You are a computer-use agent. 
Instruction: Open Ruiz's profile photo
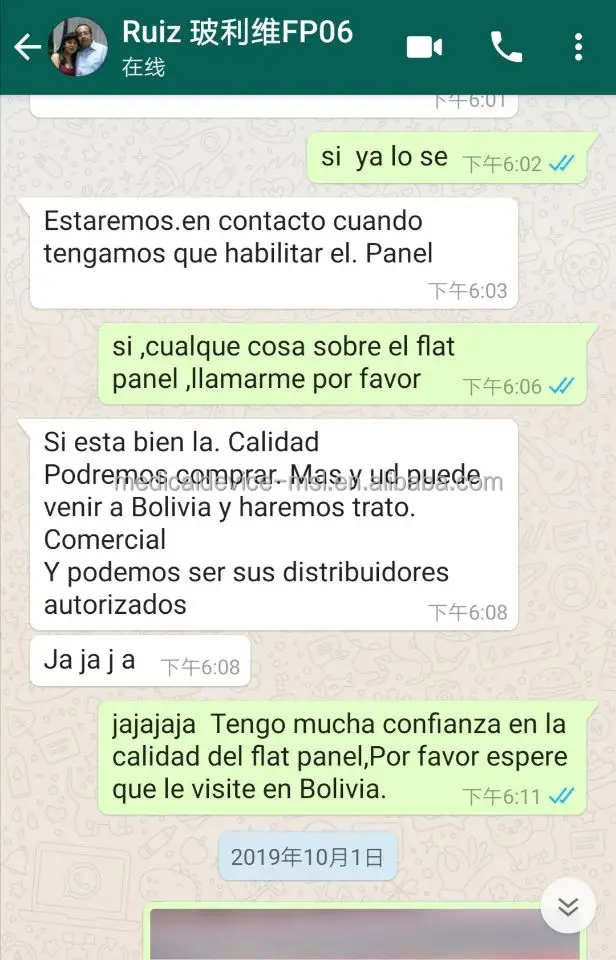78,47
